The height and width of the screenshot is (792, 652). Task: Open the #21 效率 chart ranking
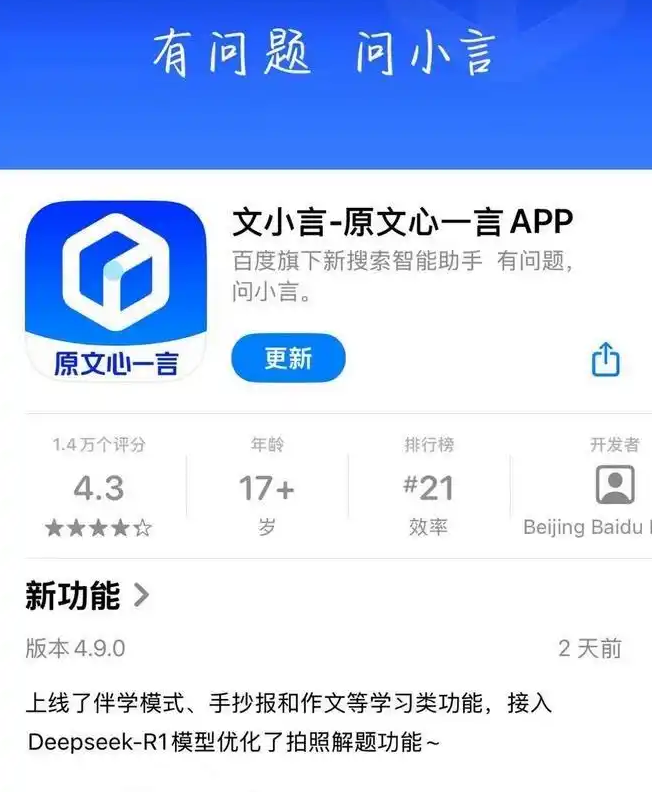428,488
